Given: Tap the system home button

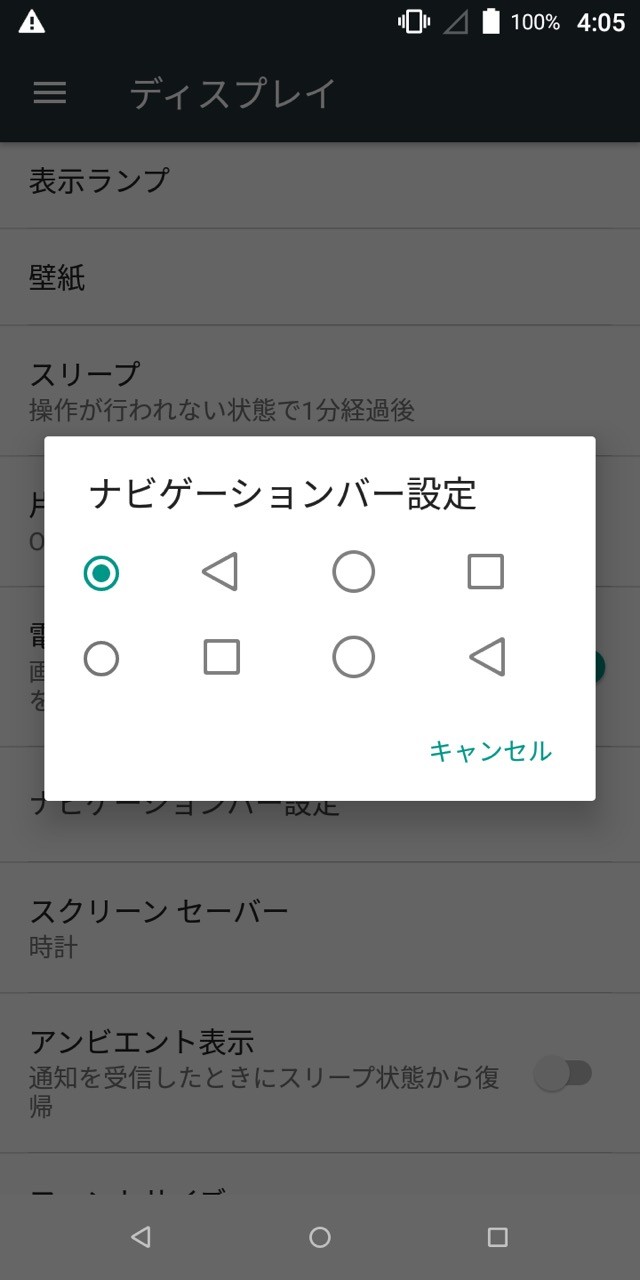Looking at the screenshot, I should pyautogui.click(x=320, y=1237).
